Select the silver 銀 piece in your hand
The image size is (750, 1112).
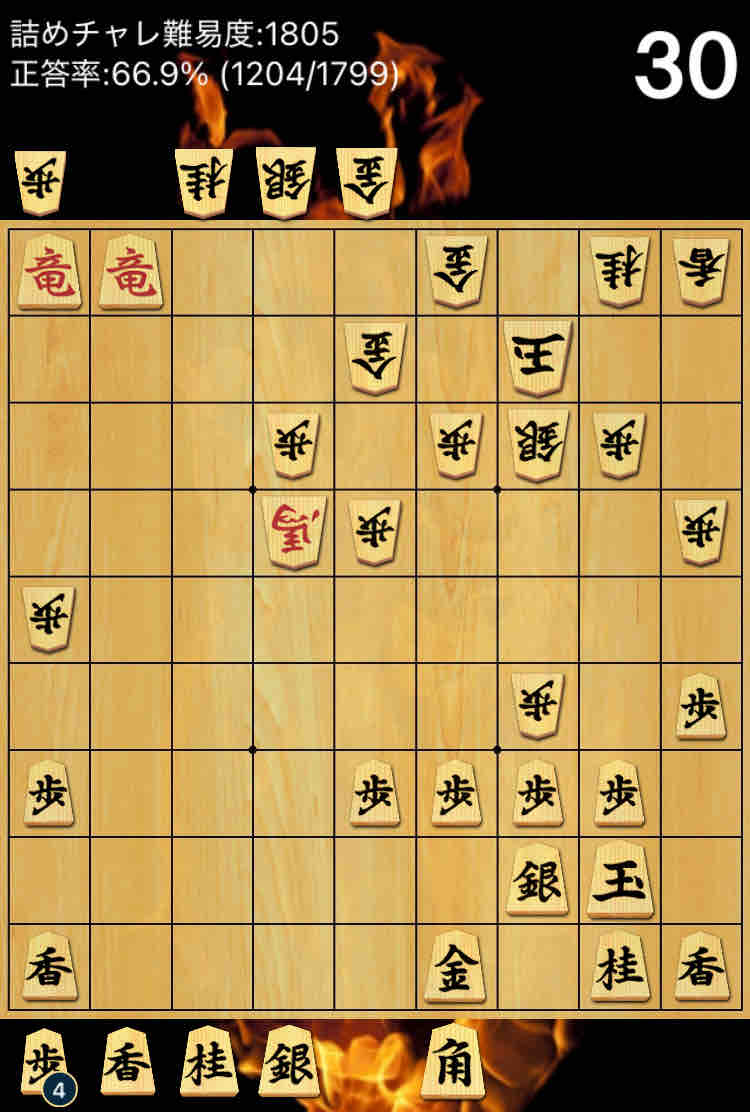tap(289, 1062)
